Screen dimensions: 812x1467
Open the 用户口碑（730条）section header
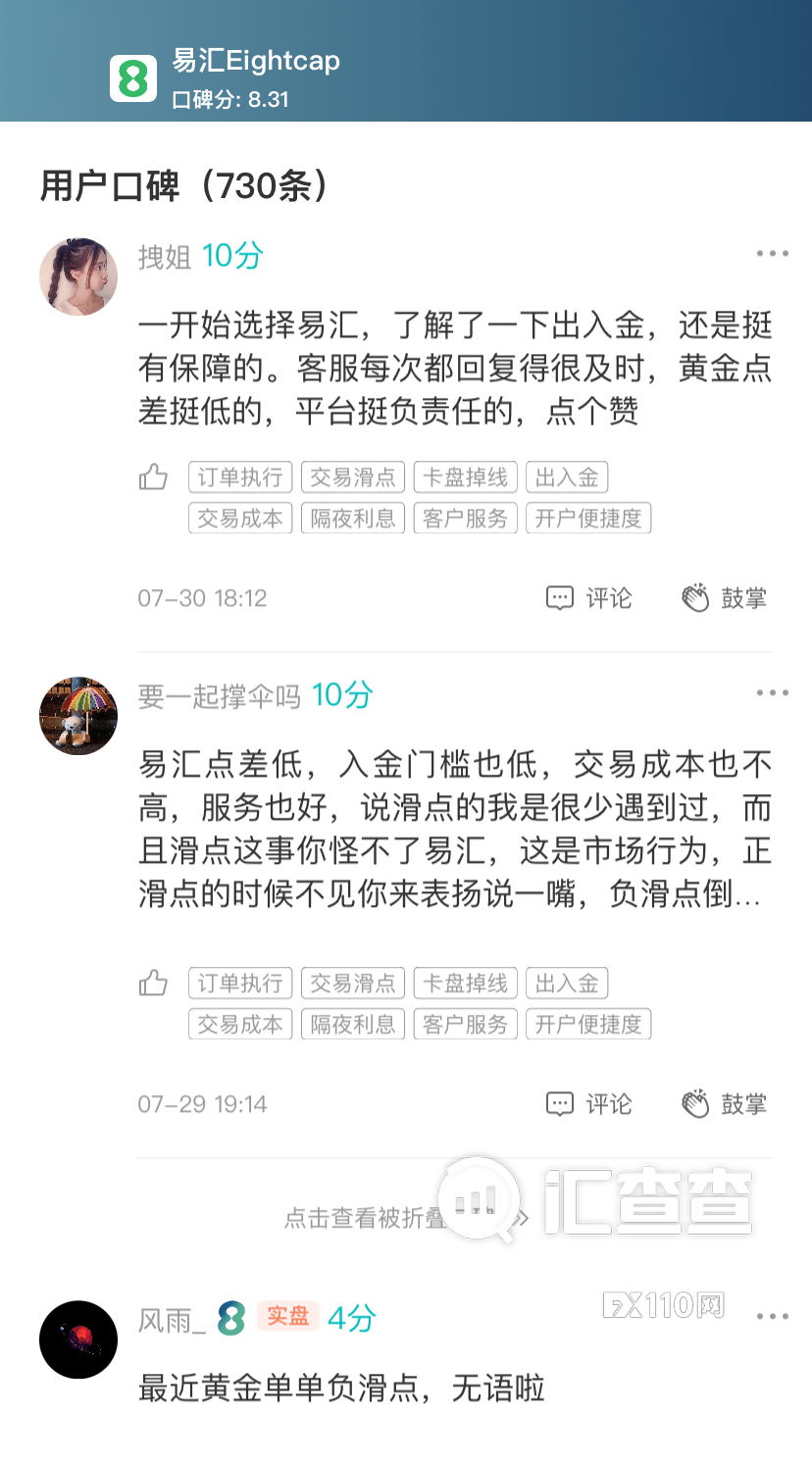point(184,182)
